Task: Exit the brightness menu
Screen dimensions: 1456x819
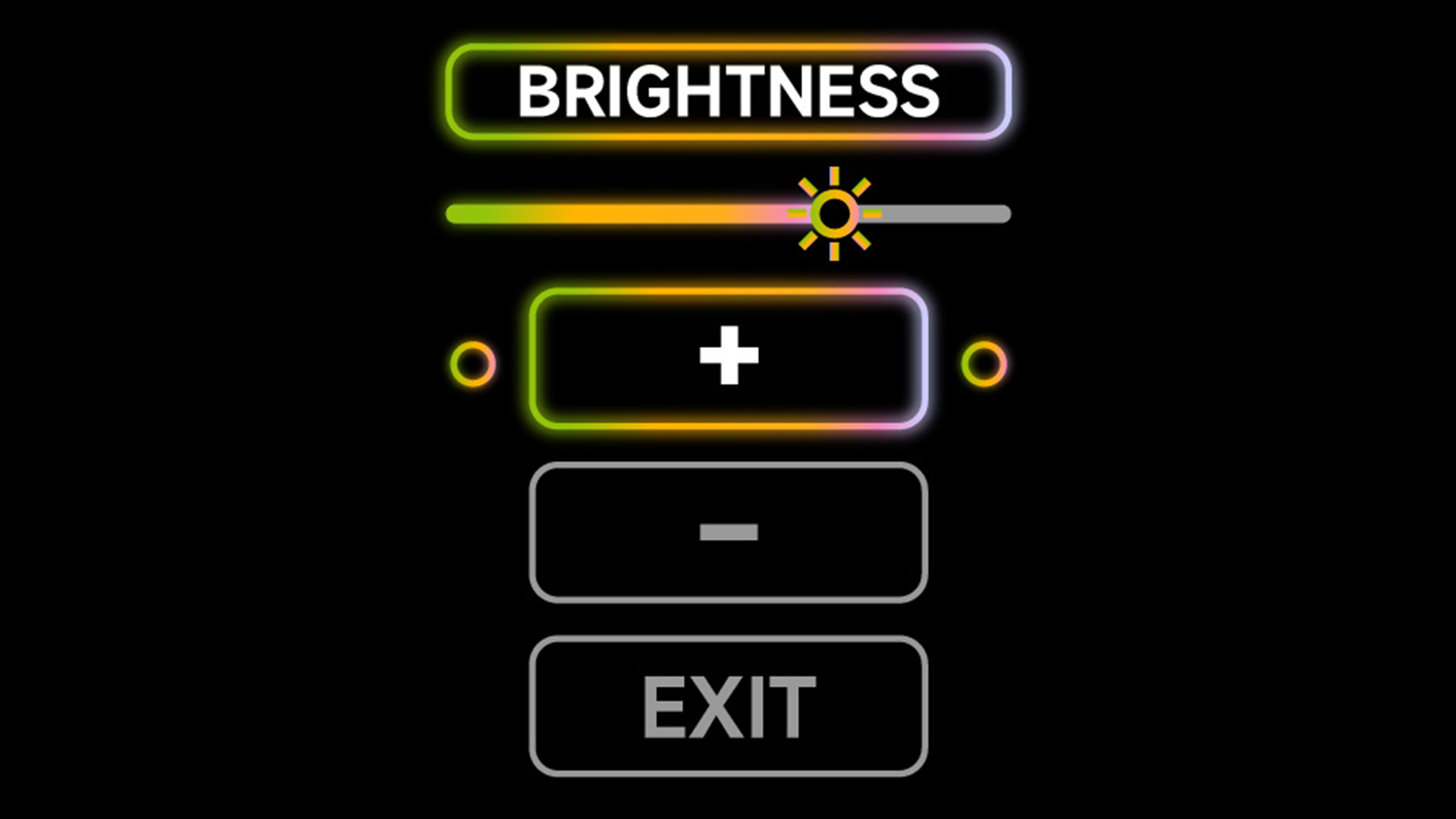Action: [x=728, y=707]
